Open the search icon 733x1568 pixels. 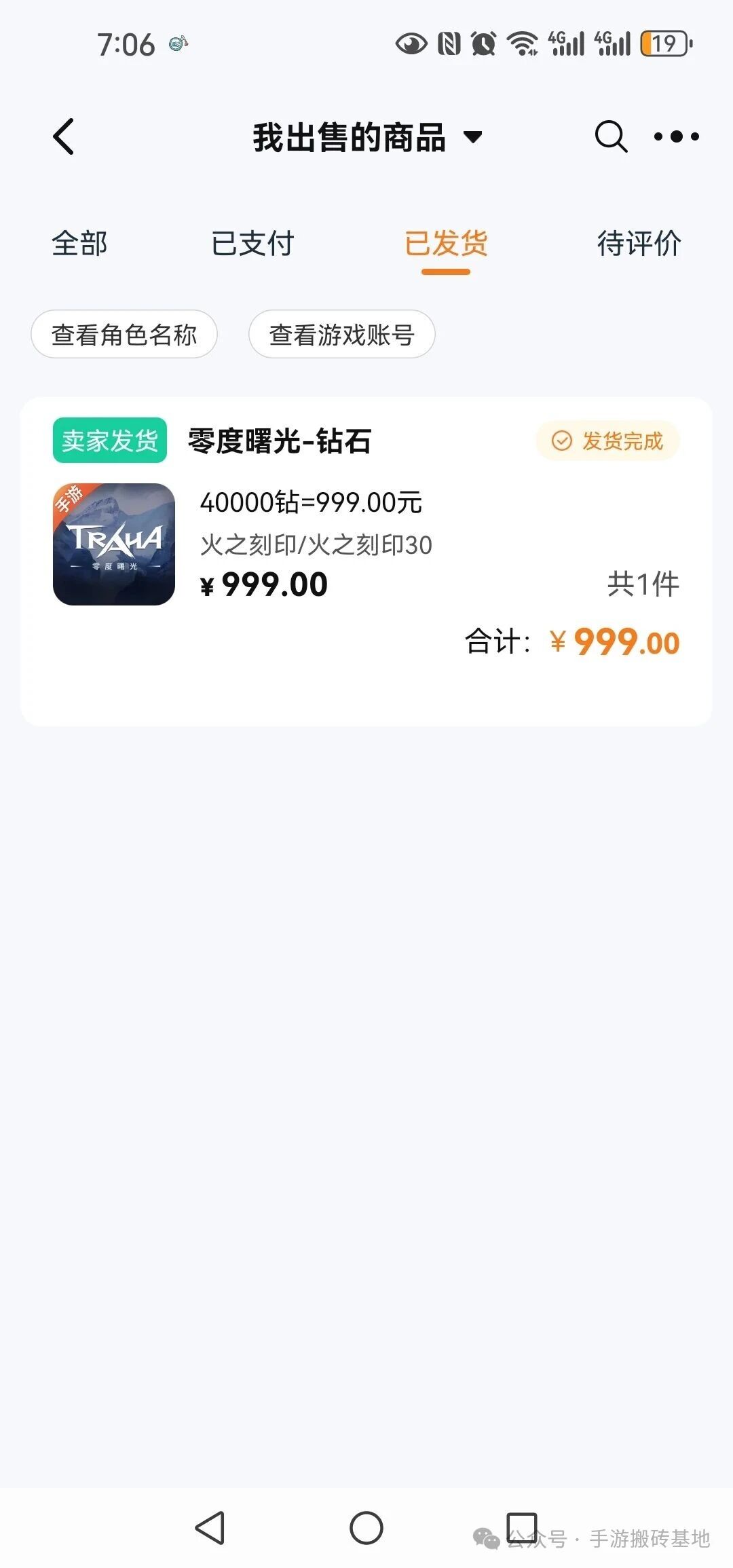tap(609, 136)
